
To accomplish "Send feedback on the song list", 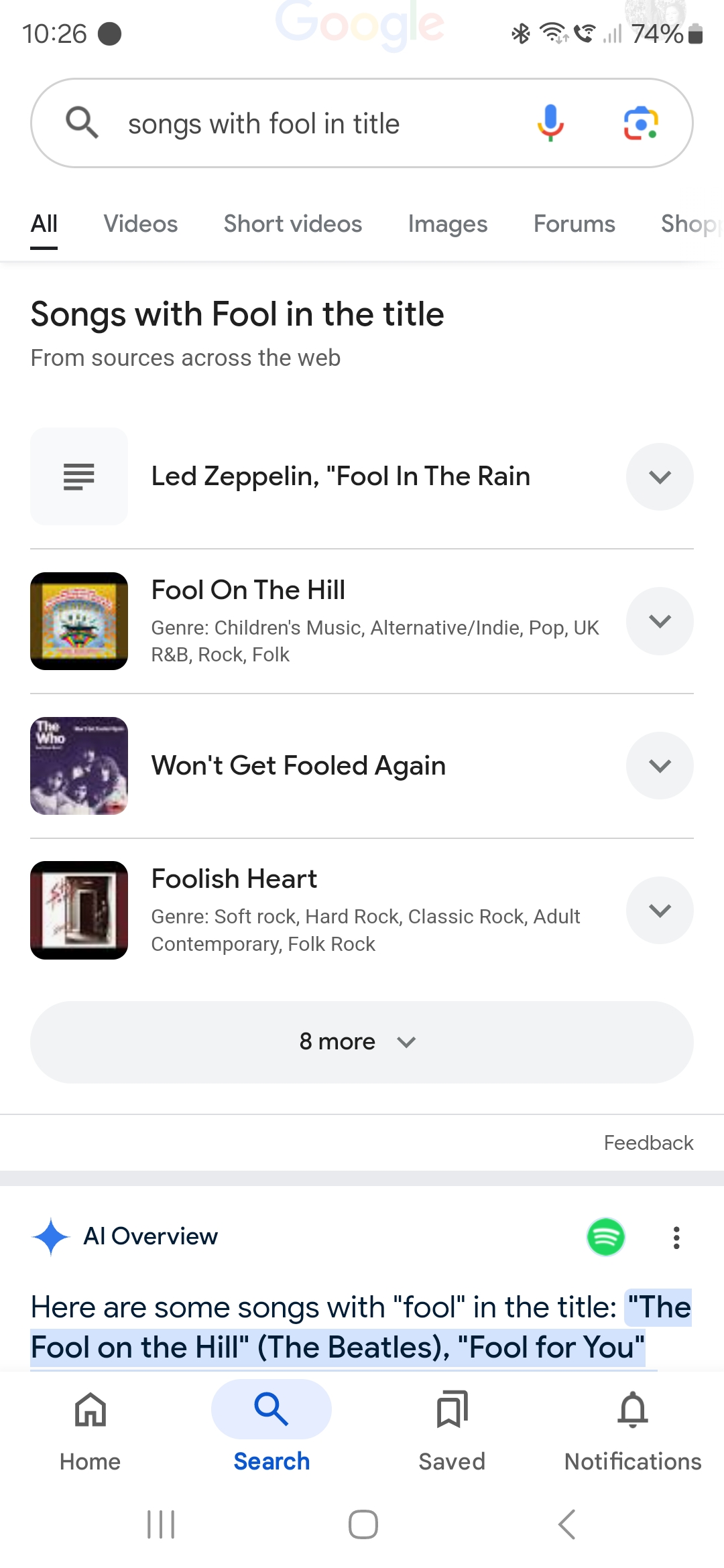I will (648, 1142).
